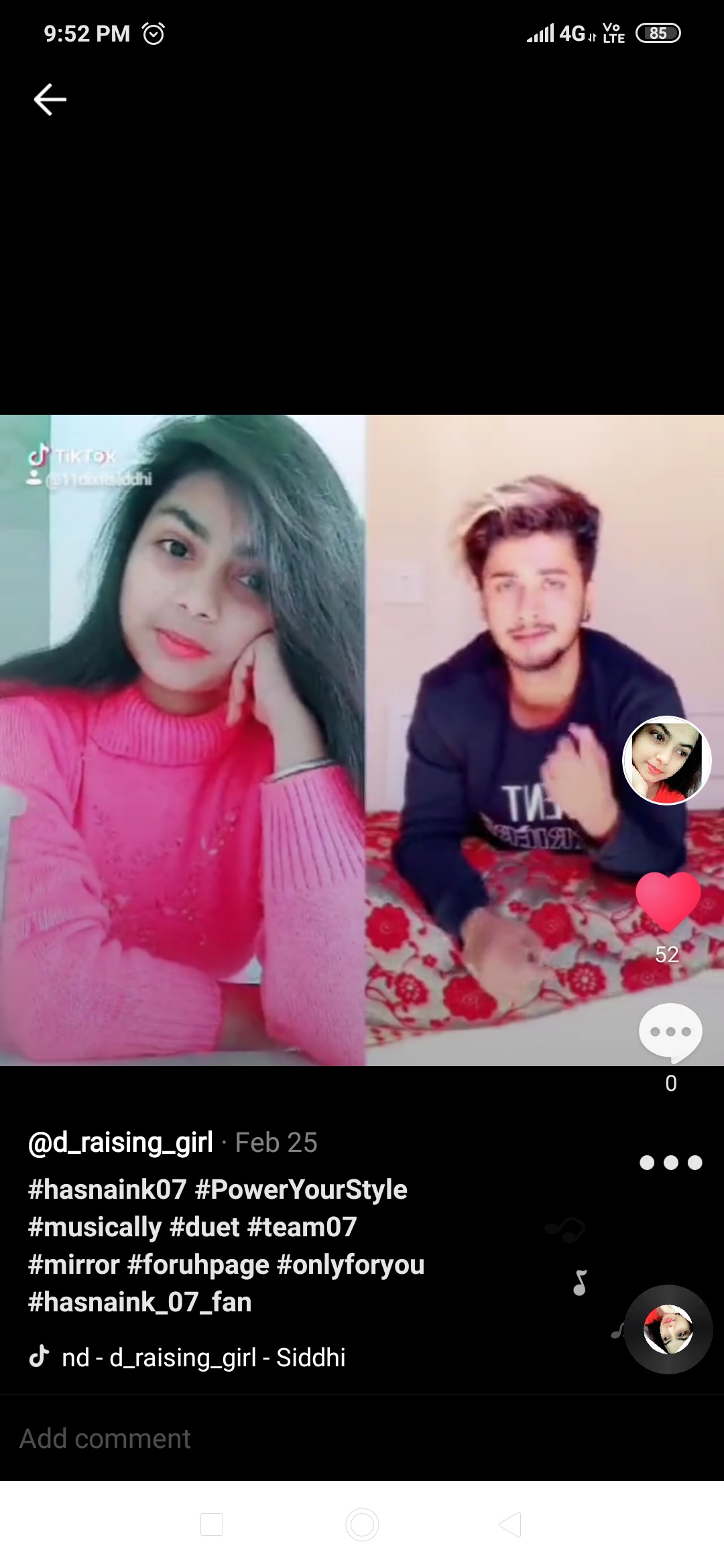724x1568 pixels.
Task: Tap the system home button
Action: tap(362, 1524)
